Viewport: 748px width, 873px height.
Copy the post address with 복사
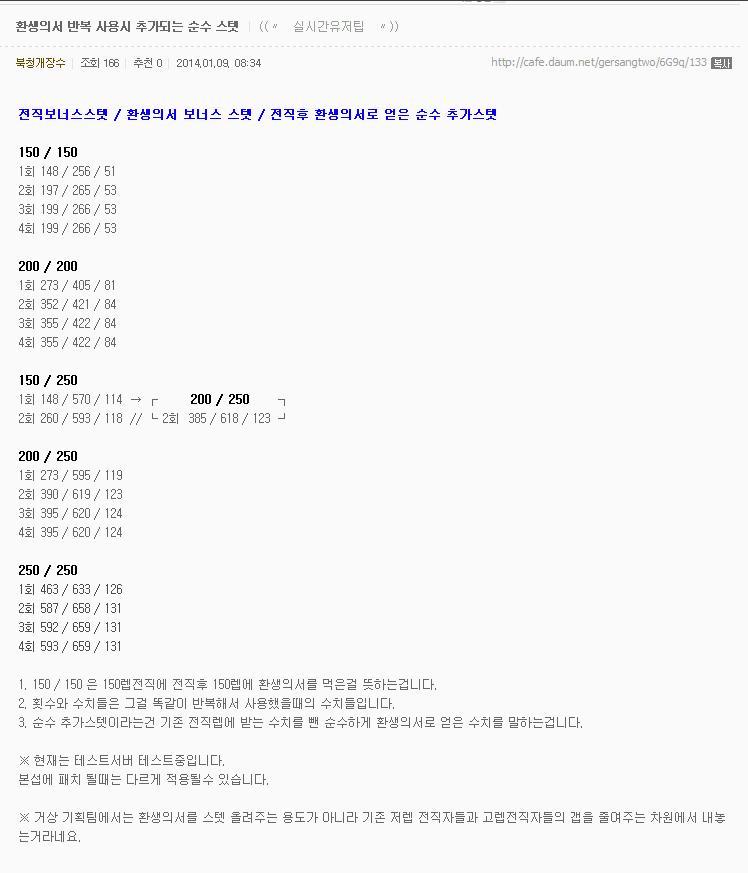(721, 63)
